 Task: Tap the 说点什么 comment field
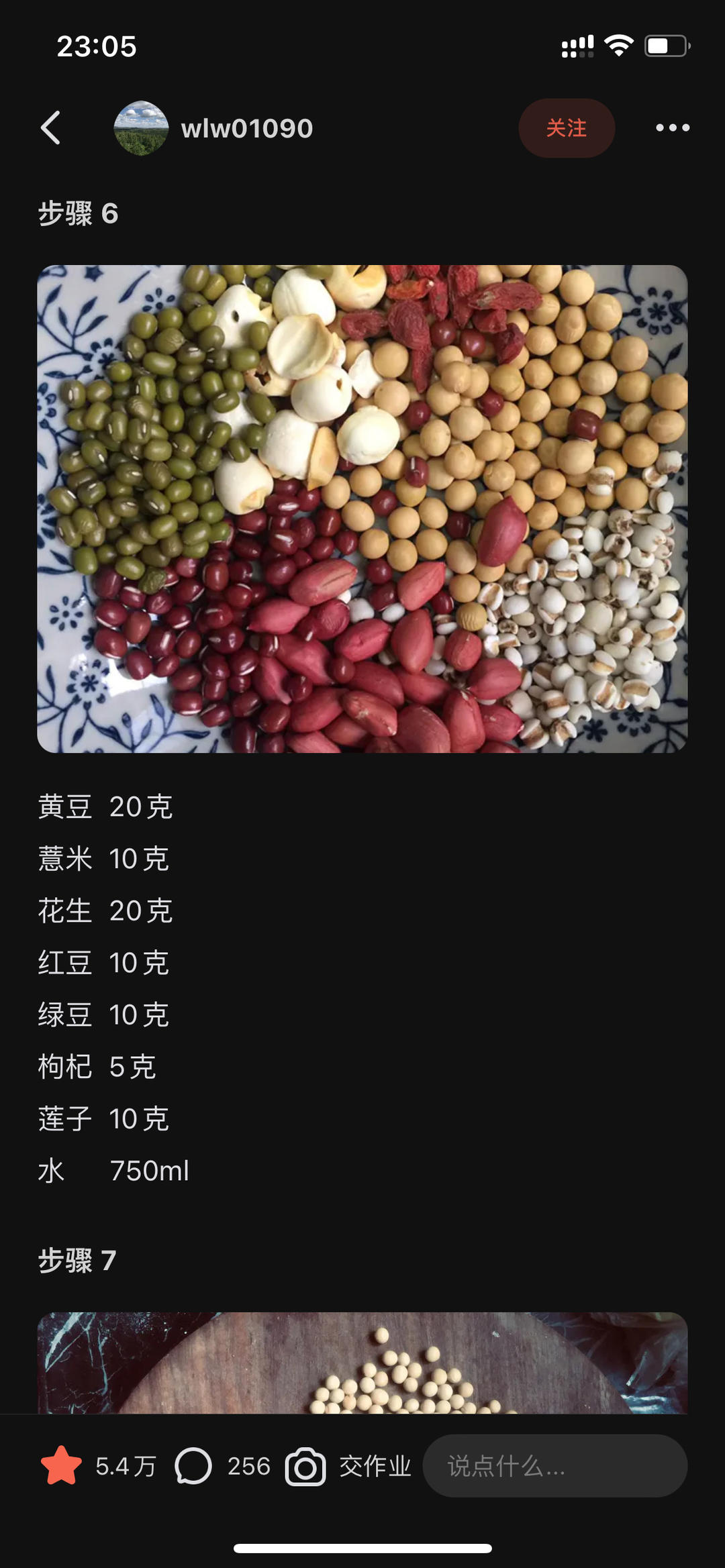554,1466
